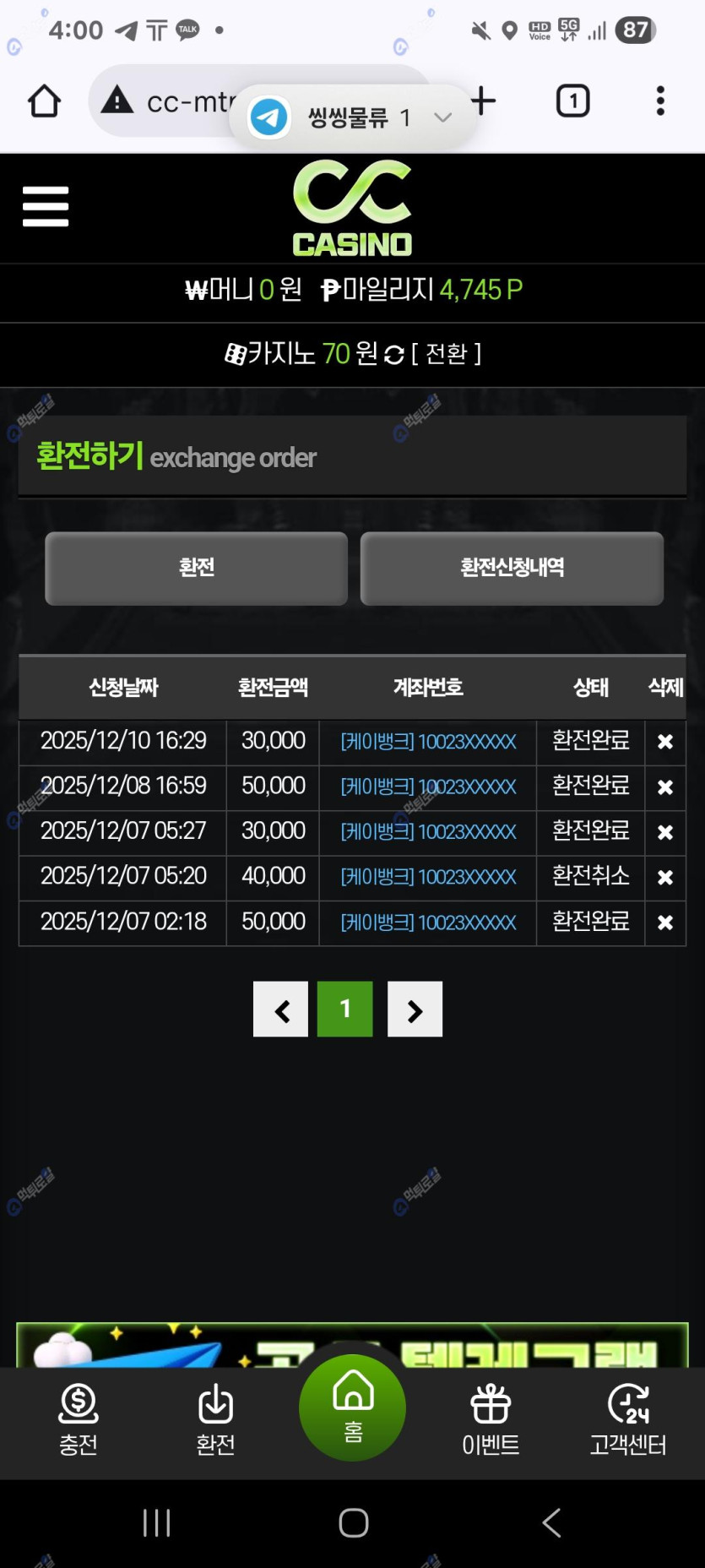The height and width of the screenshot is (1568, 705).
Task: Open the browser tab switcher
Action: [572, 101]
